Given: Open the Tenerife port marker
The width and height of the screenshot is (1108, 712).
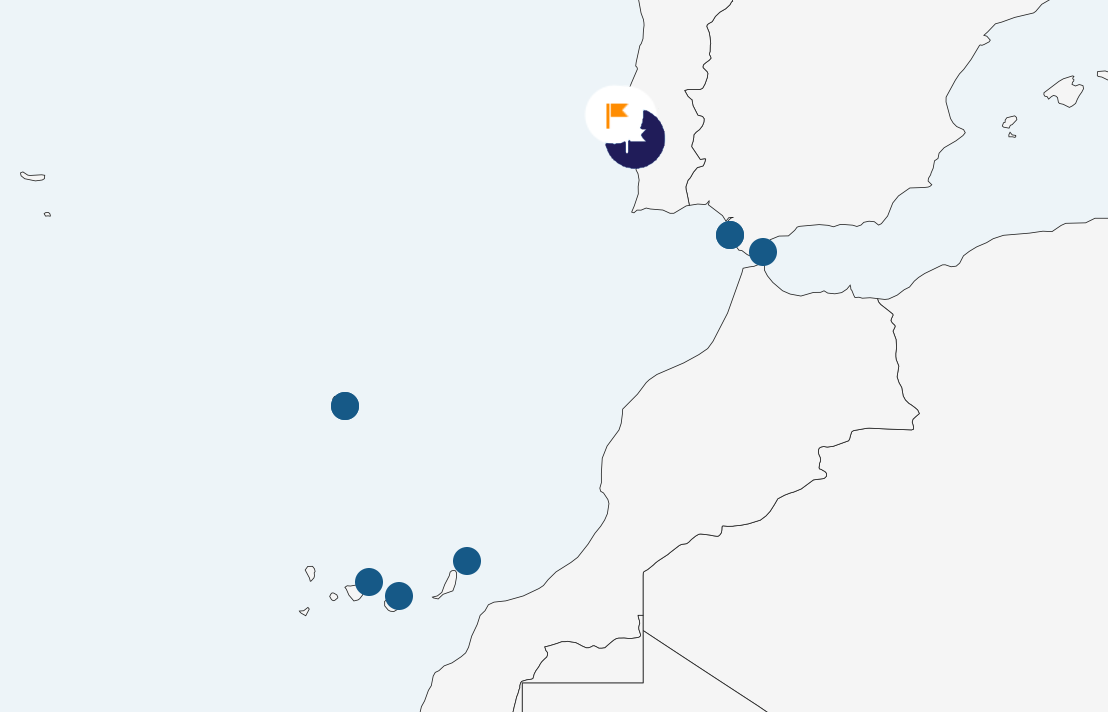Looking at the screenshot, I should click(369, 582).
